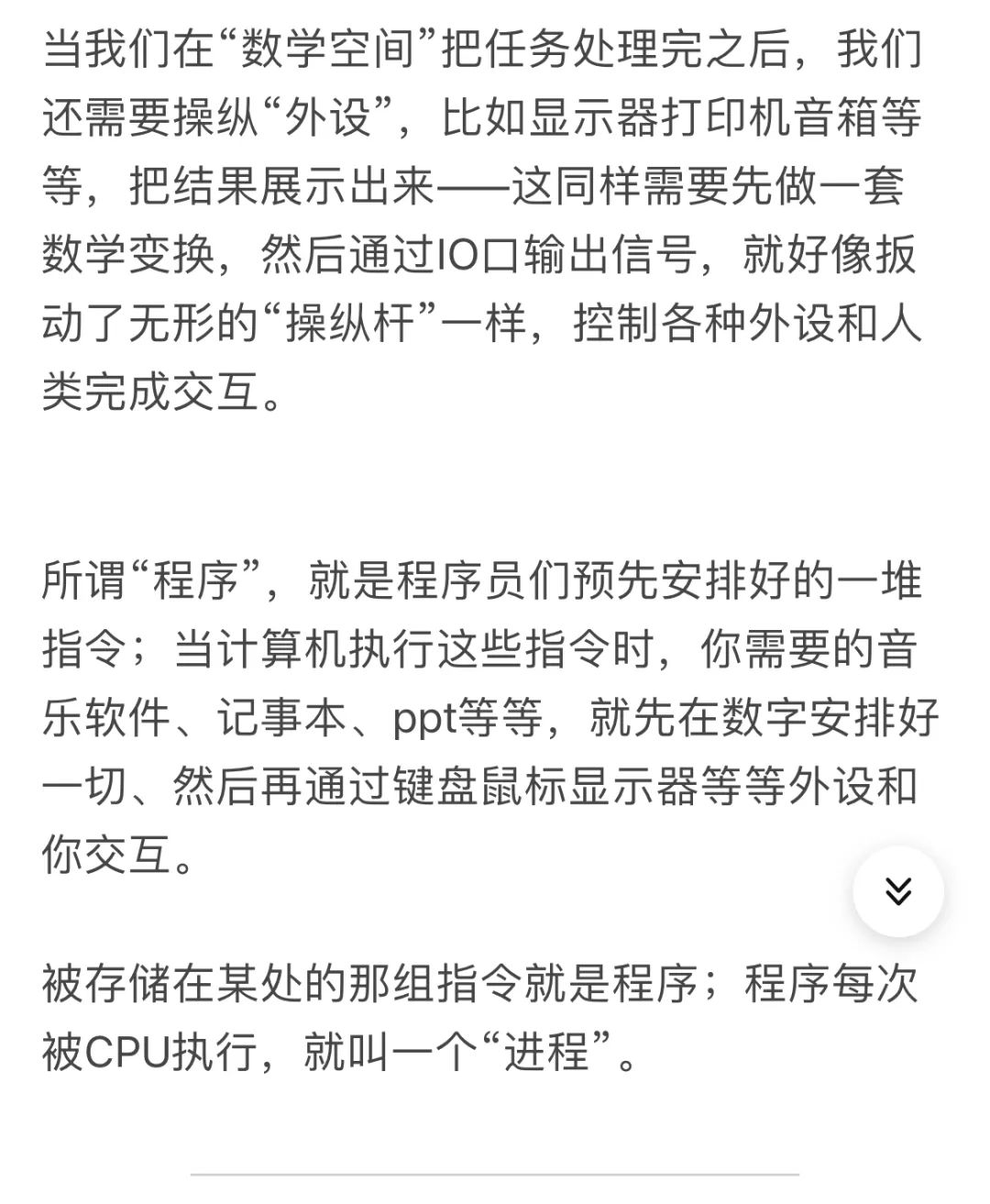
Task: Tap the double-chevron jump-down floating button
Action: tap(897, 890)
